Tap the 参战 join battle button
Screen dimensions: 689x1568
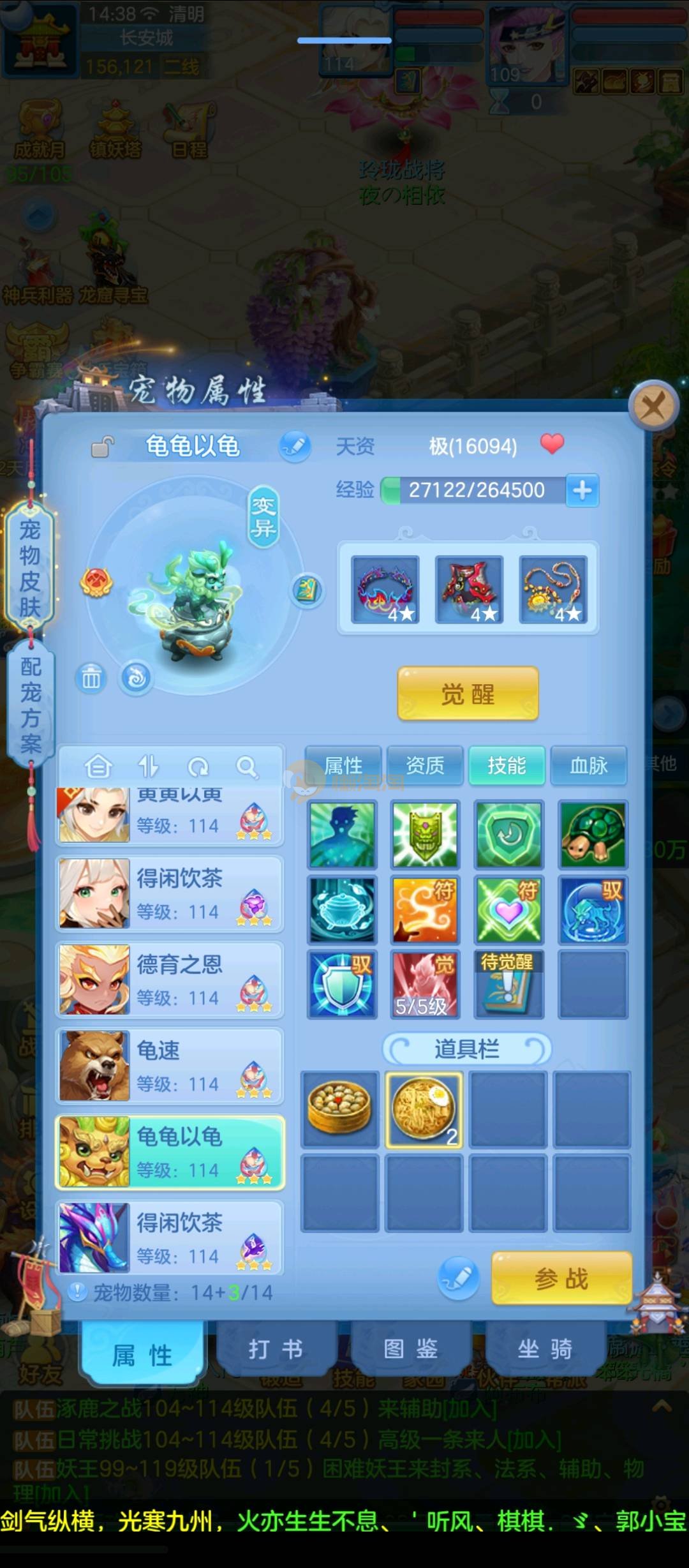[x=561, y=1279]
